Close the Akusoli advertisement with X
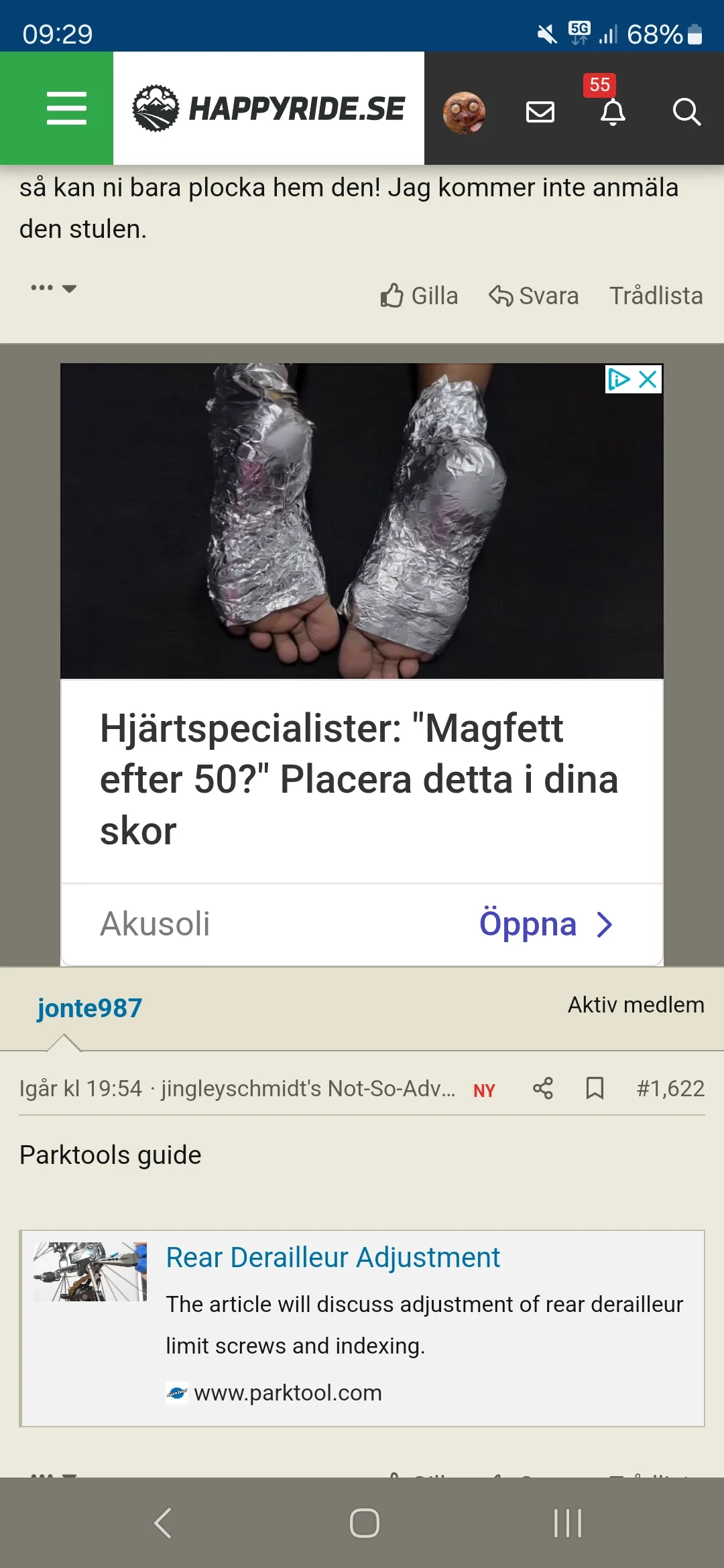Screen dimensions: 724x1568 [647, 379]
